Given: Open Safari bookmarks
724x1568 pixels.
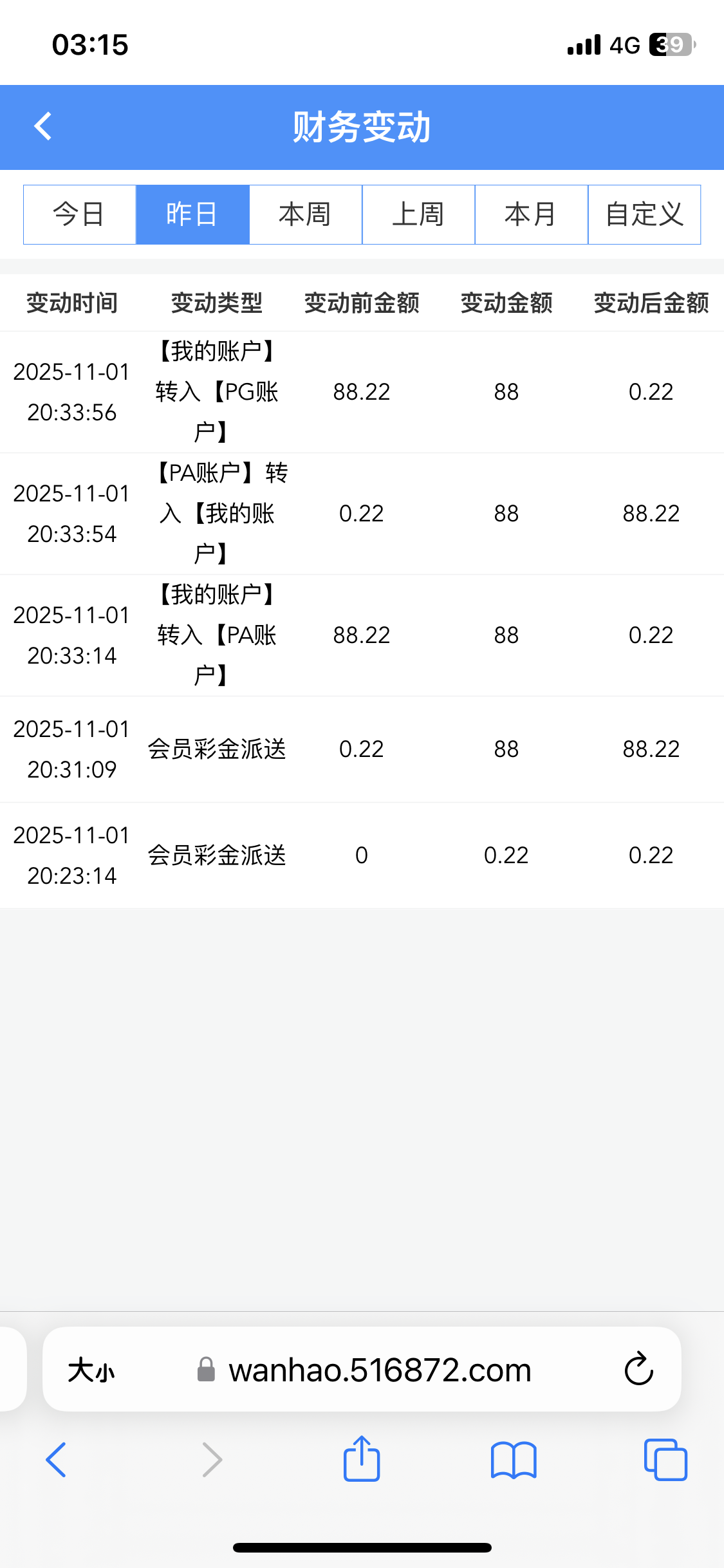Looking at the screenshot, I should 513,1460.
